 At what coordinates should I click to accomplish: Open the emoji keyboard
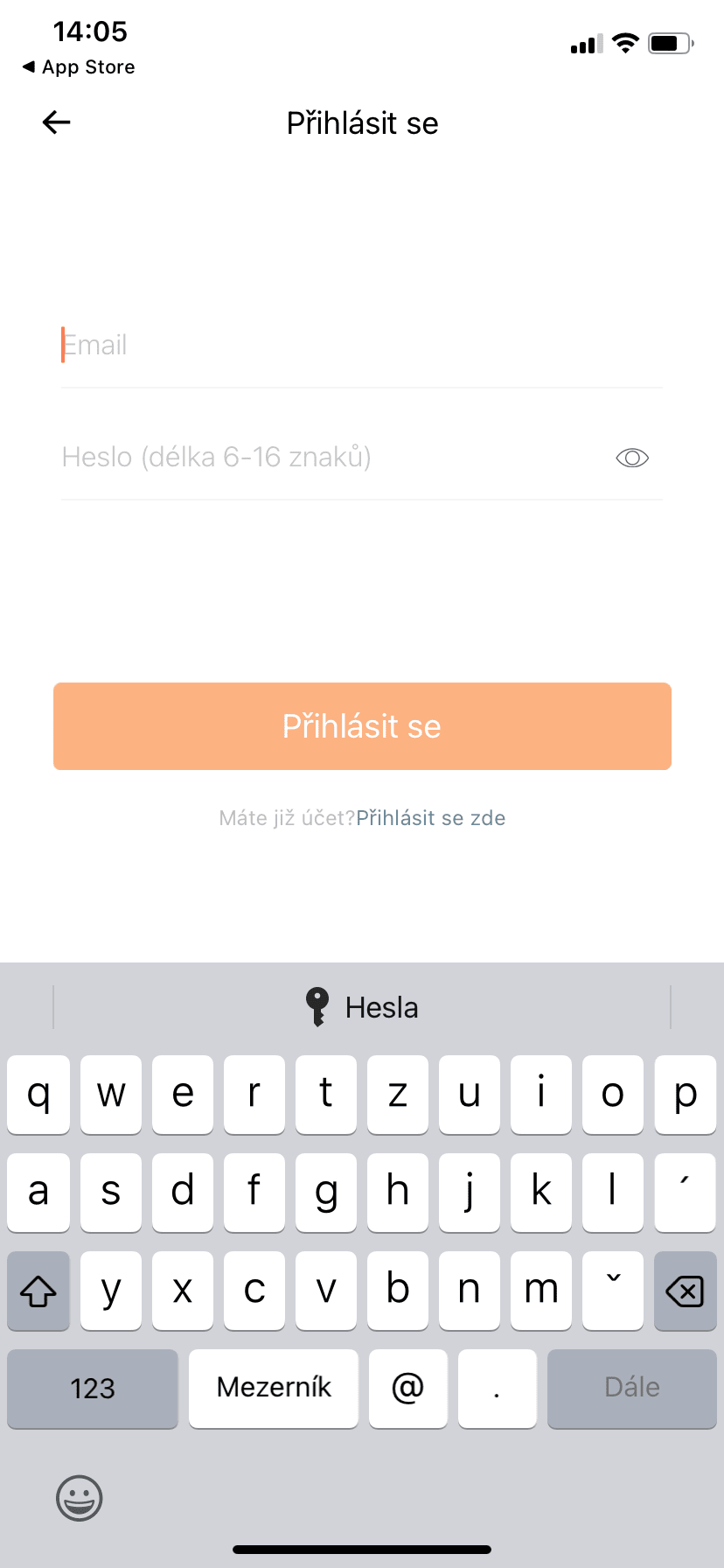[x=79, y=1498]
